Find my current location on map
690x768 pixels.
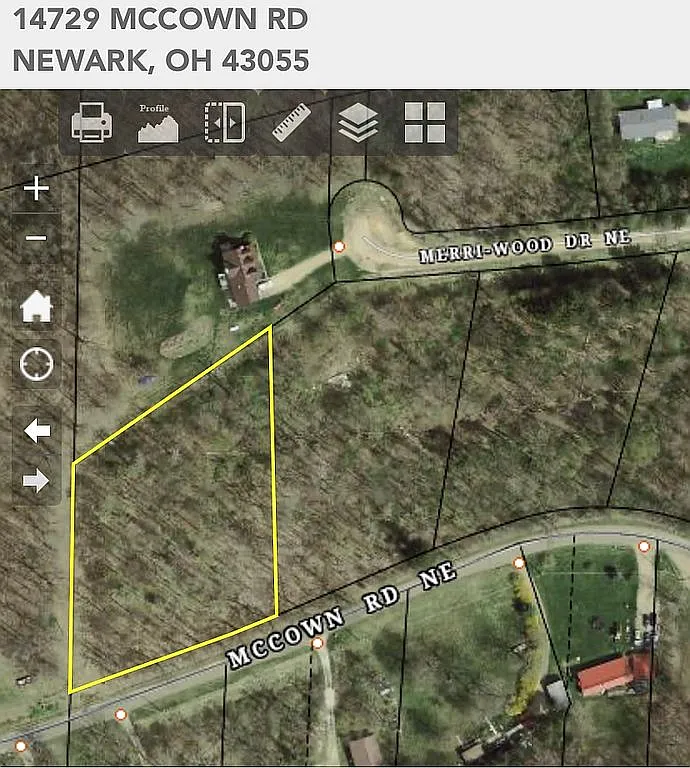(36, 364)
